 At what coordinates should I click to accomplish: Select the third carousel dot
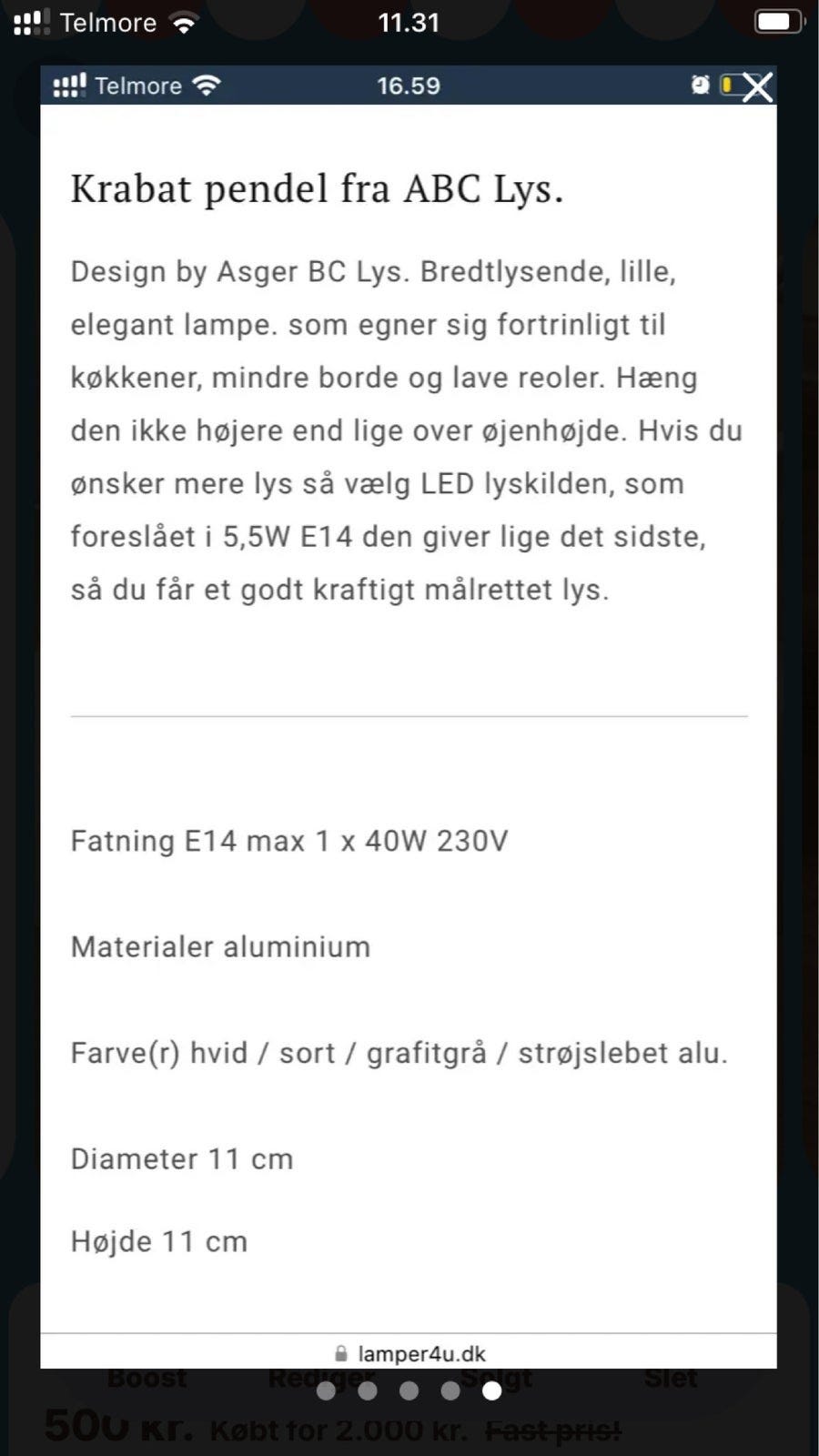click(409, 1391)
